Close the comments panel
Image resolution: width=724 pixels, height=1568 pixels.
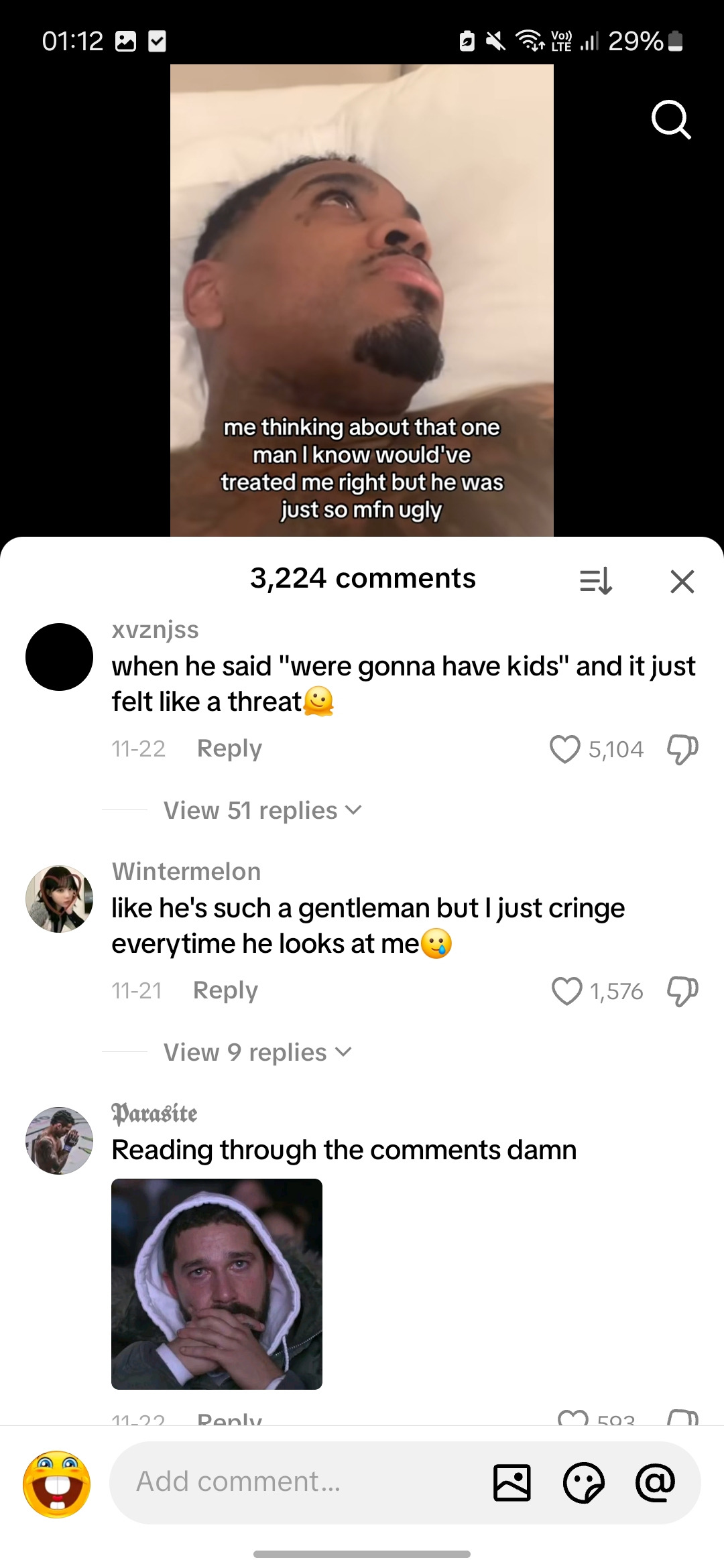[682, 582]
